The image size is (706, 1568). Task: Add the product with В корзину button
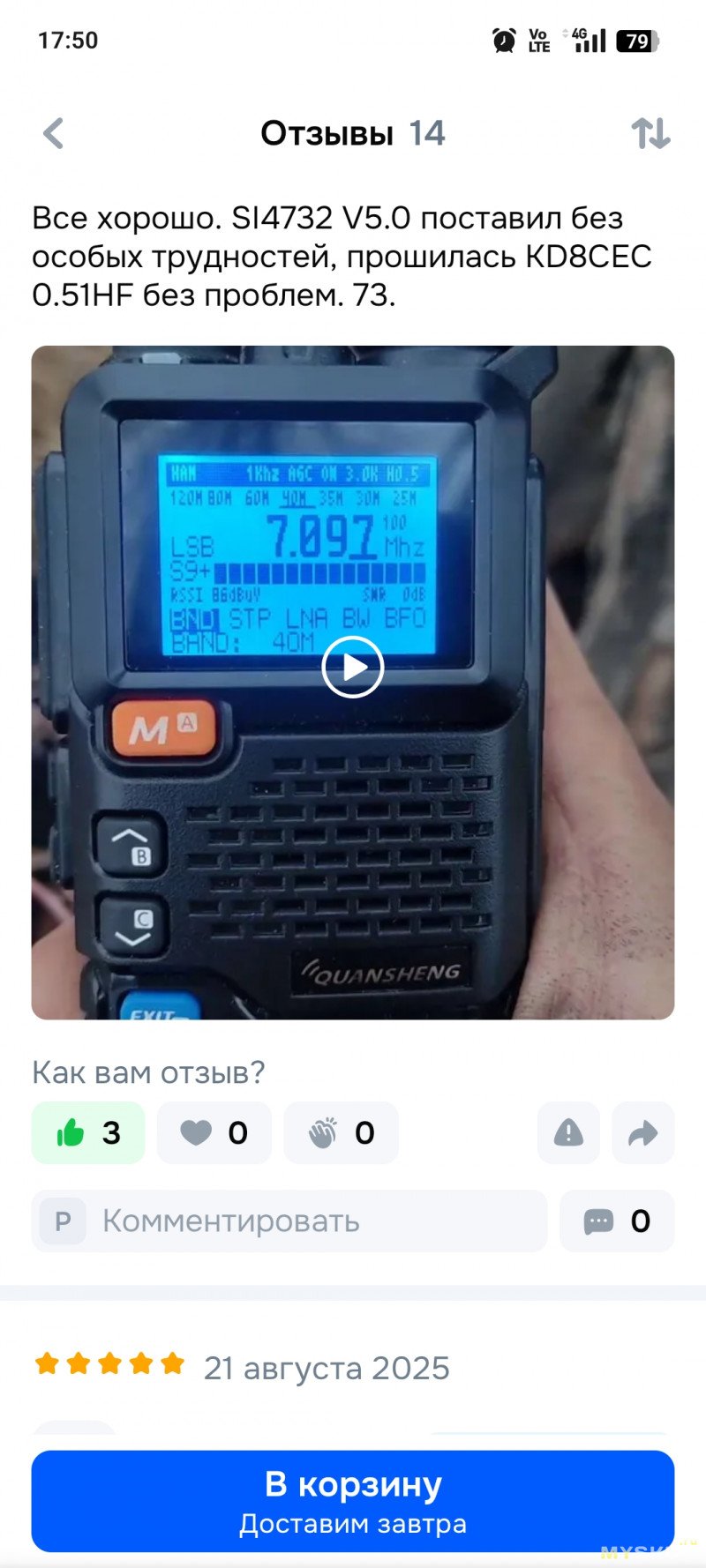pos(353,1501)
